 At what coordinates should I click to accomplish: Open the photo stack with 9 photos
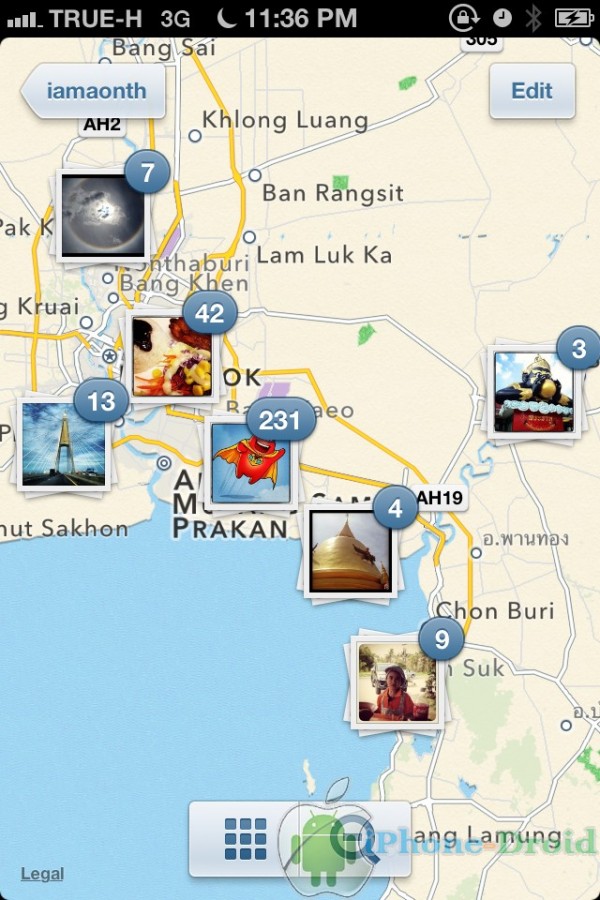pos(396,679)
